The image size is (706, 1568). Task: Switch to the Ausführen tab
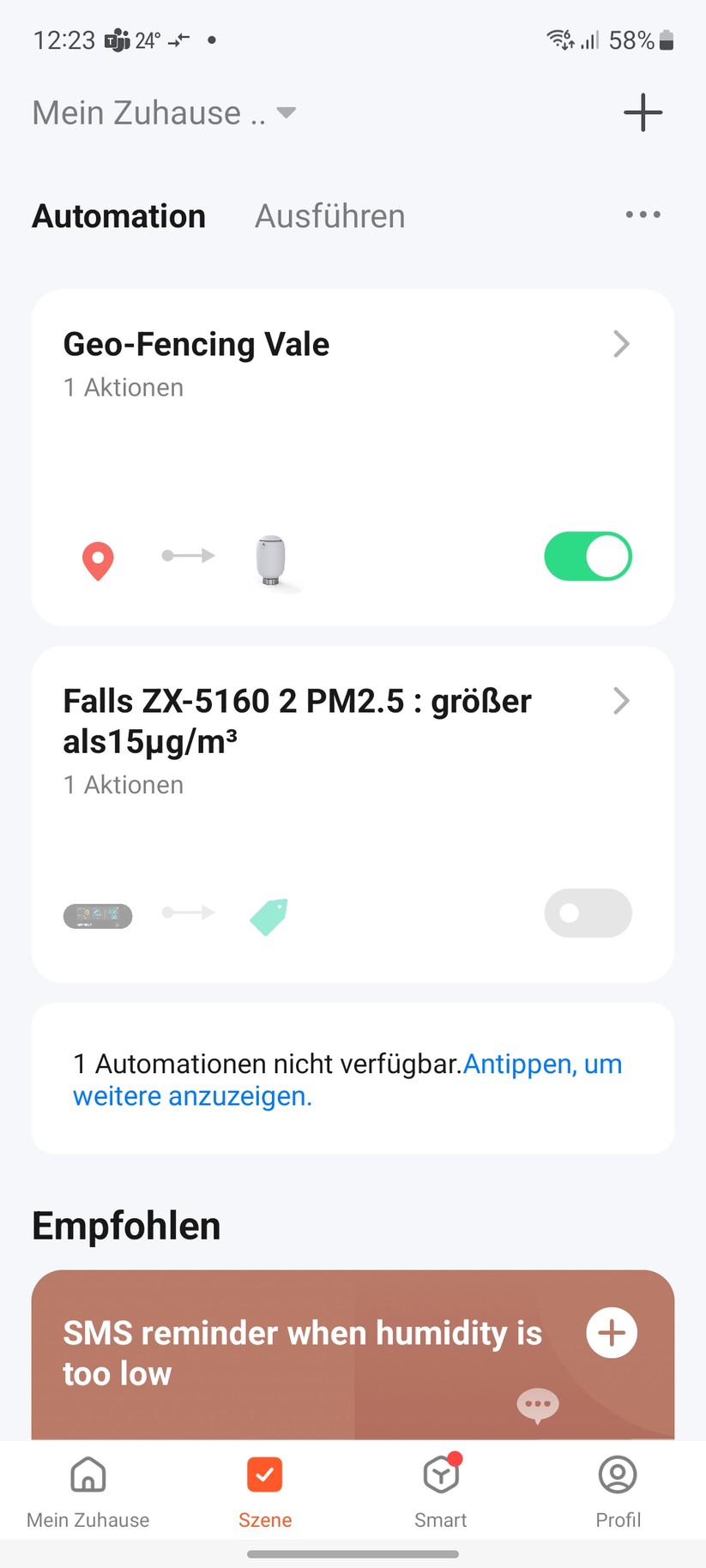pos(329,216)
